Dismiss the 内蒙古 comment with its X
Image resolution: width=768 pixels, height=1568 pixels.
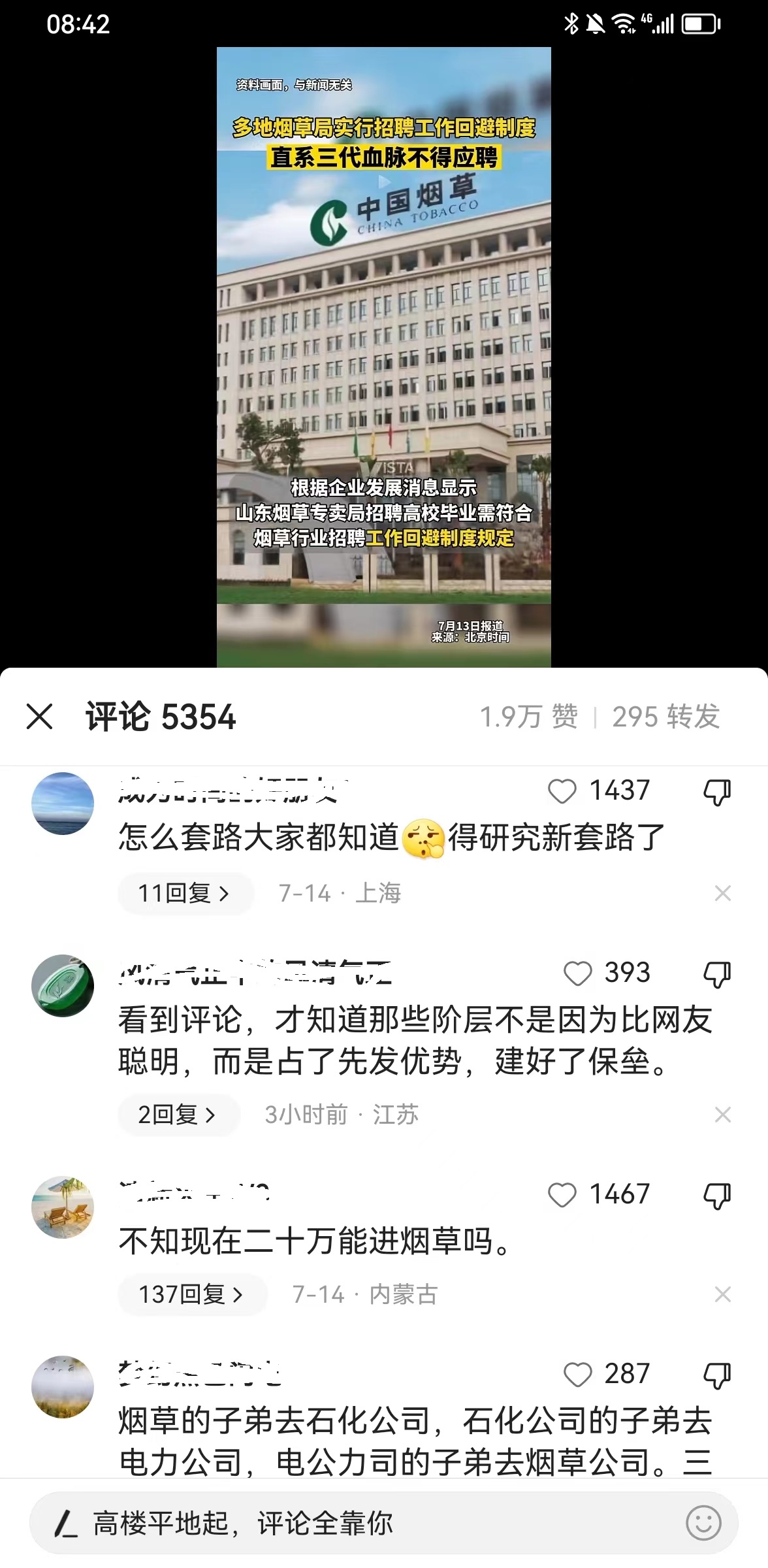[x=722, y=1294]
